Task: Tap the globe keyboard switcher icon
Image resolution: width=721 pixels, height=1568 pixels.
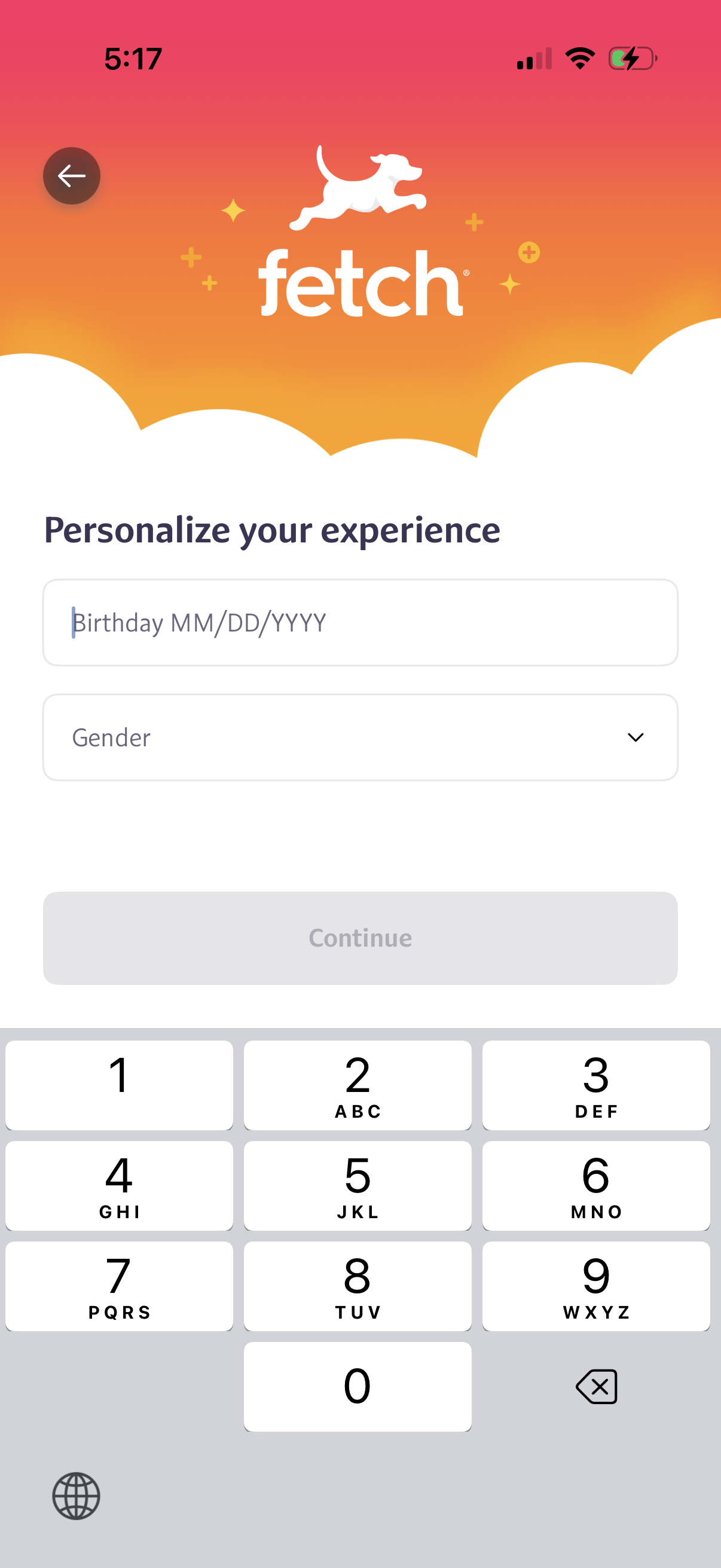Action: click(x=75, y=1497)
